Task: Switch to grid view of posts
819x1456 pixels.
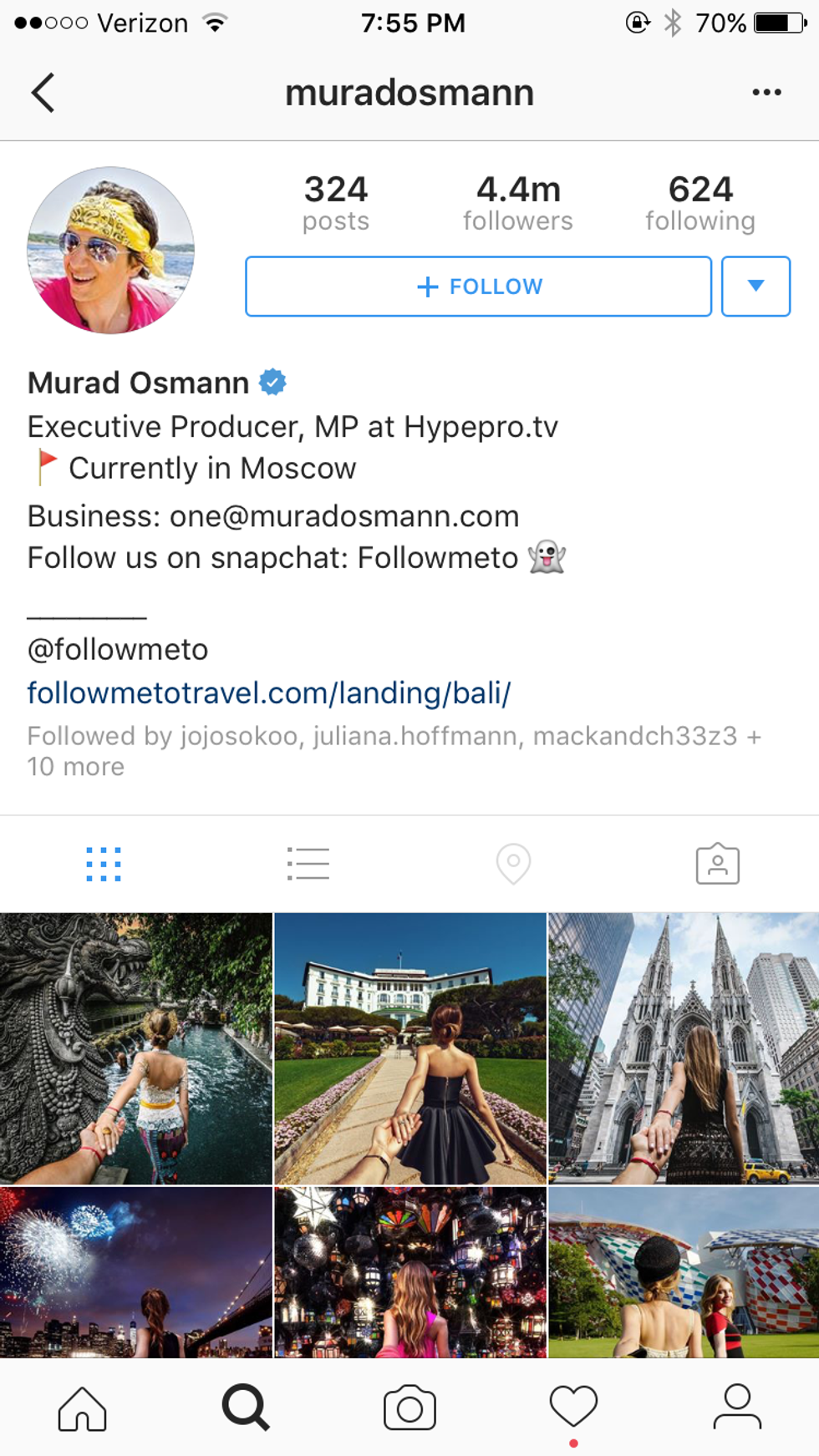Action: (x=104, y=864)
